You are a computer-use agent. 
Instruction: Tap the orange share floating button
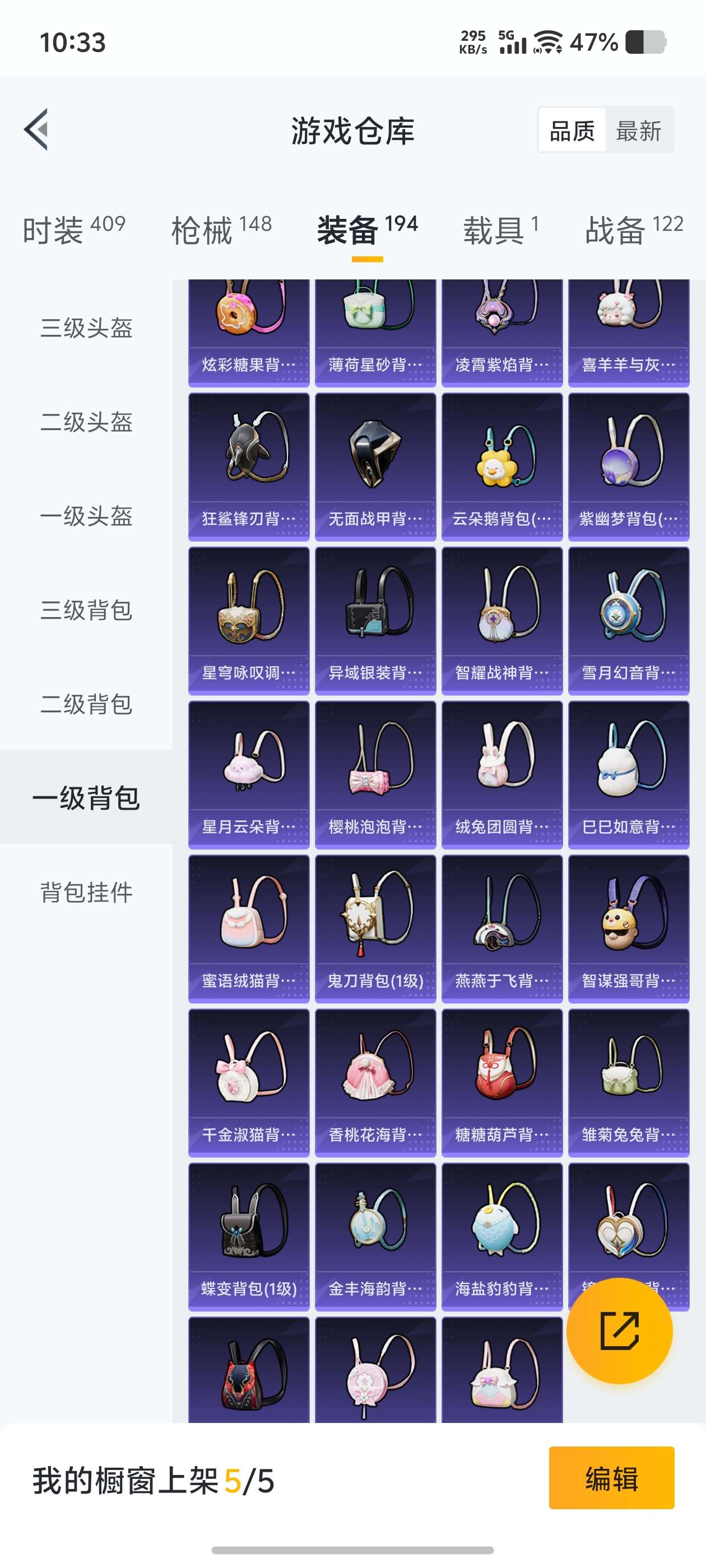coord(619,1331)
